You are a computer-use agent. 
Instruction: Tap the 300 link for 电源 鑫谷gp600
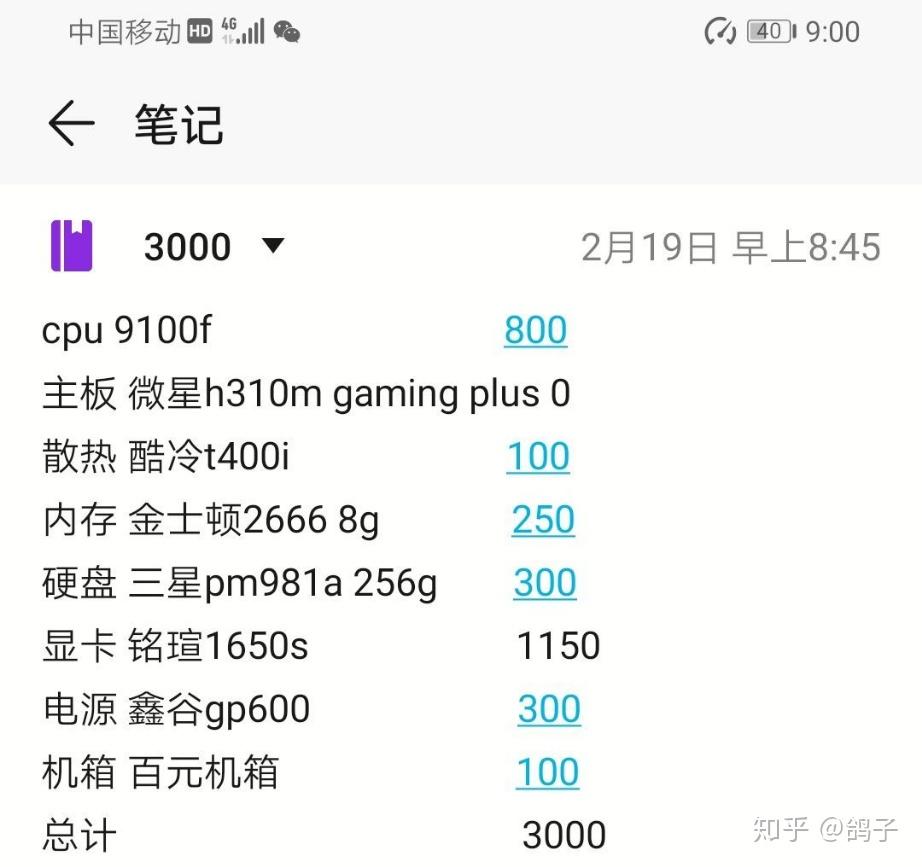549,709
